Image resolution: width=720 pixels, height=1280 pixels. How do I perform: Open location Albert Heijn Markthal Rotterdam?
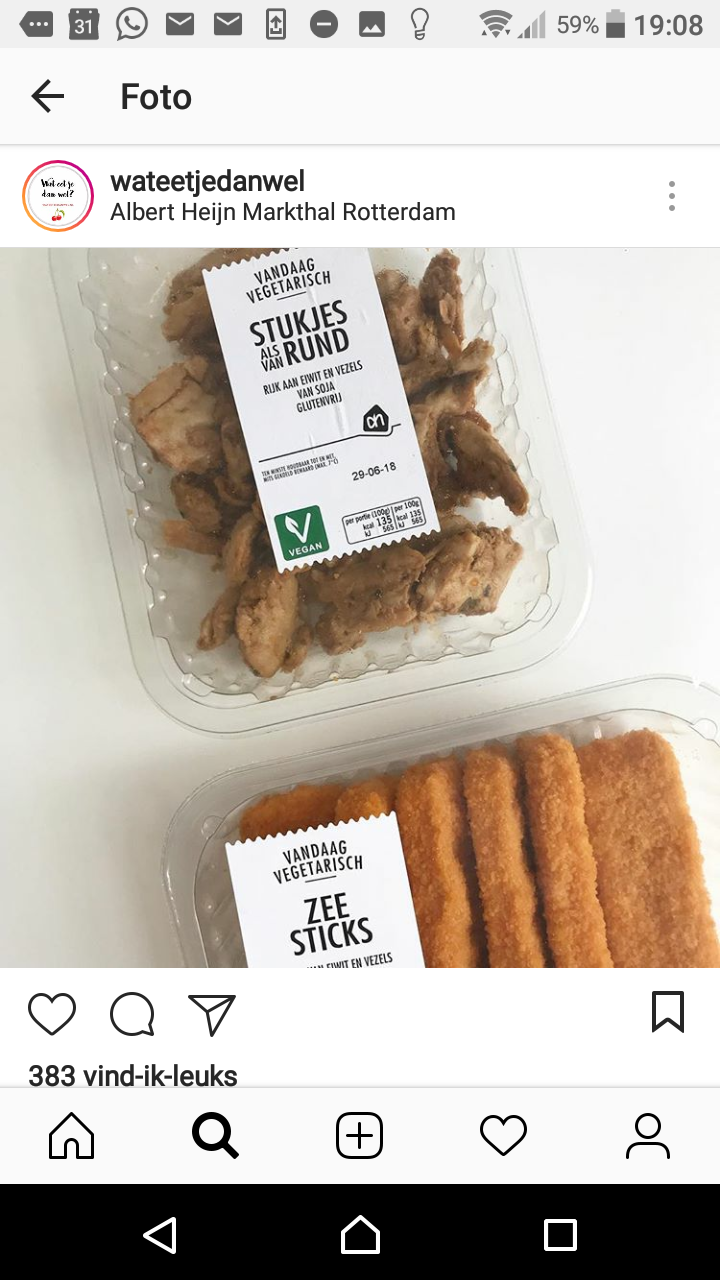point(283,212)
